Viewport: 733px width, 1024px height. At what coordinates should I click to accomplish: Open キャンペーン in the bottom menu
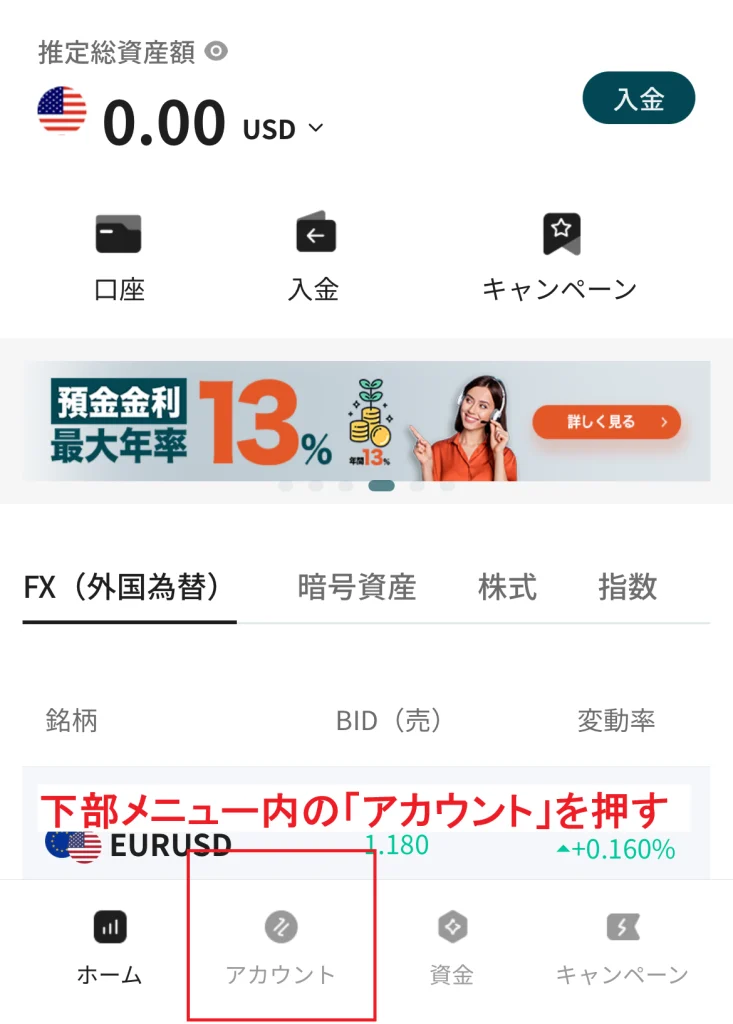click(x=622, y=948)
